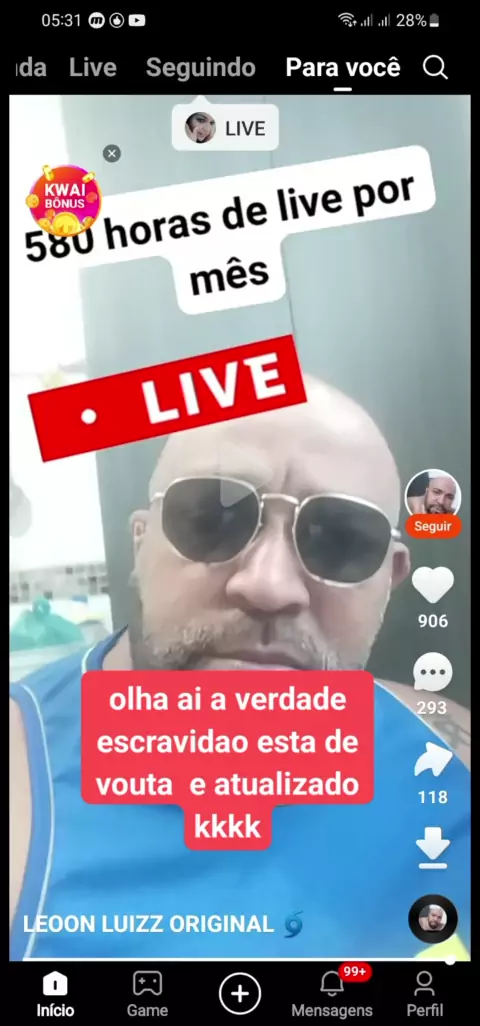Follow the creator with Seguir button
480x1026 pixels.
[x=432, y=527]
